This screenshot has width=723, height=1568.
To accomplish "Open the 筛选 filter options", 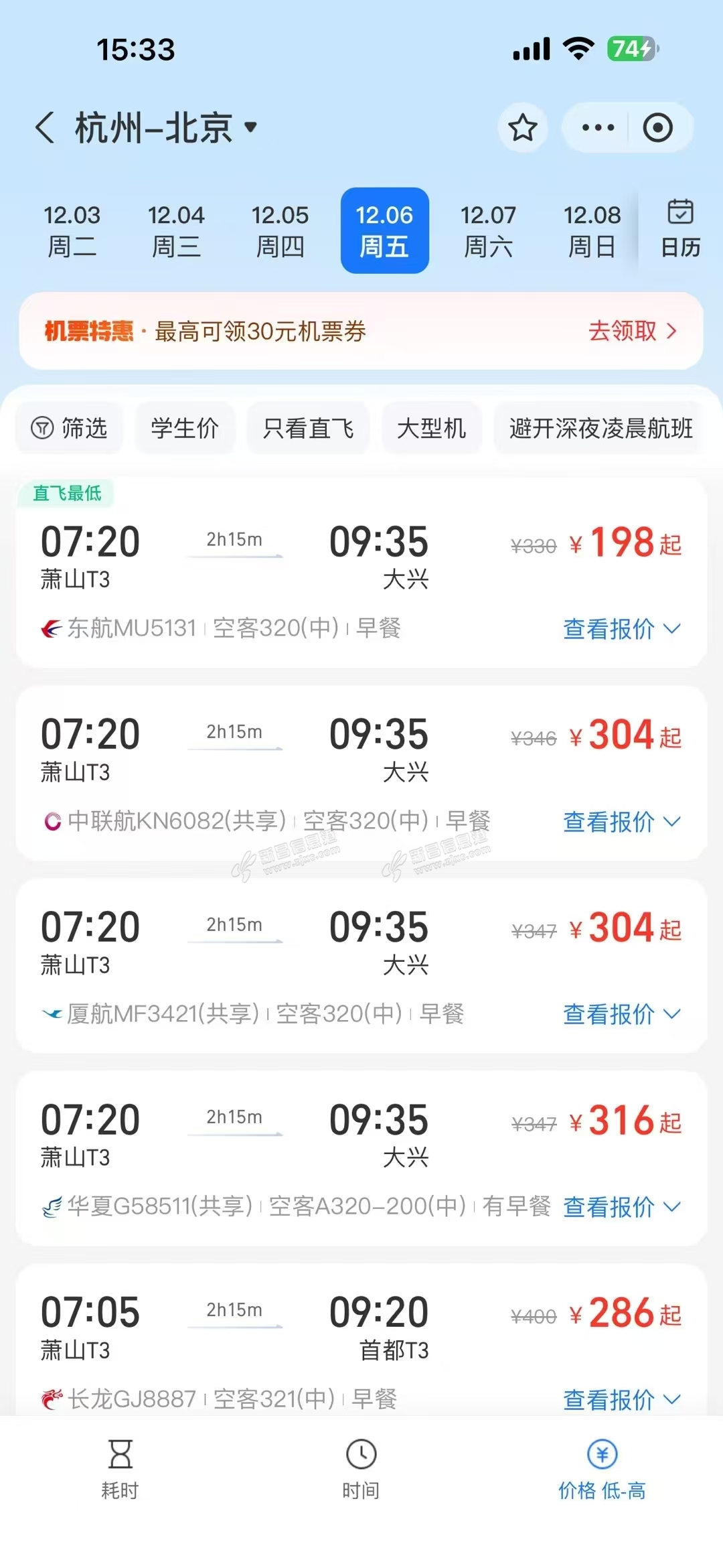I will [x=70, y=428].
